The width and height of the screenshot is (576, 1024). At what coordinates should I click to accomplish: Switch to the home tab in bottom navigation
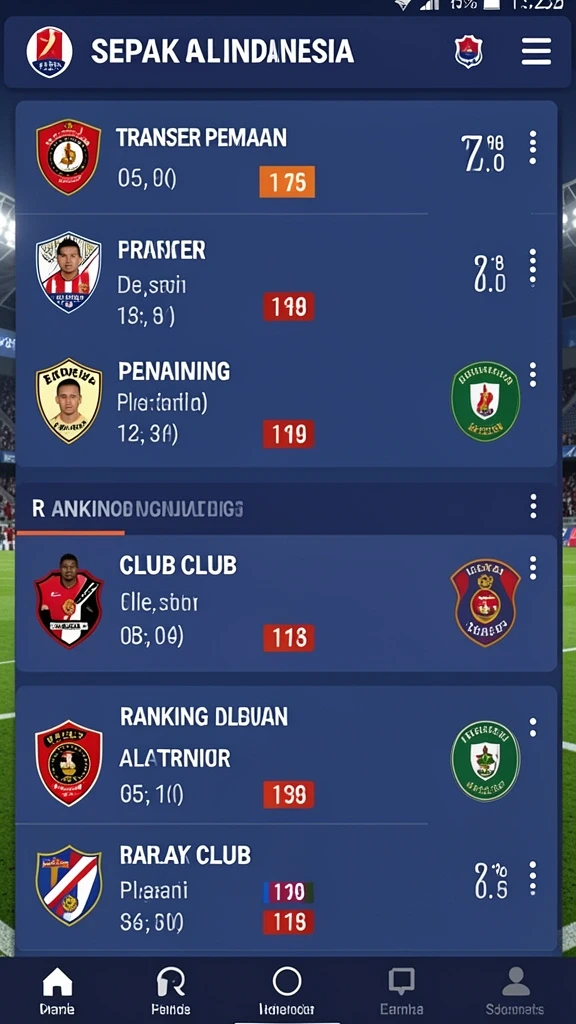(57, 991)
